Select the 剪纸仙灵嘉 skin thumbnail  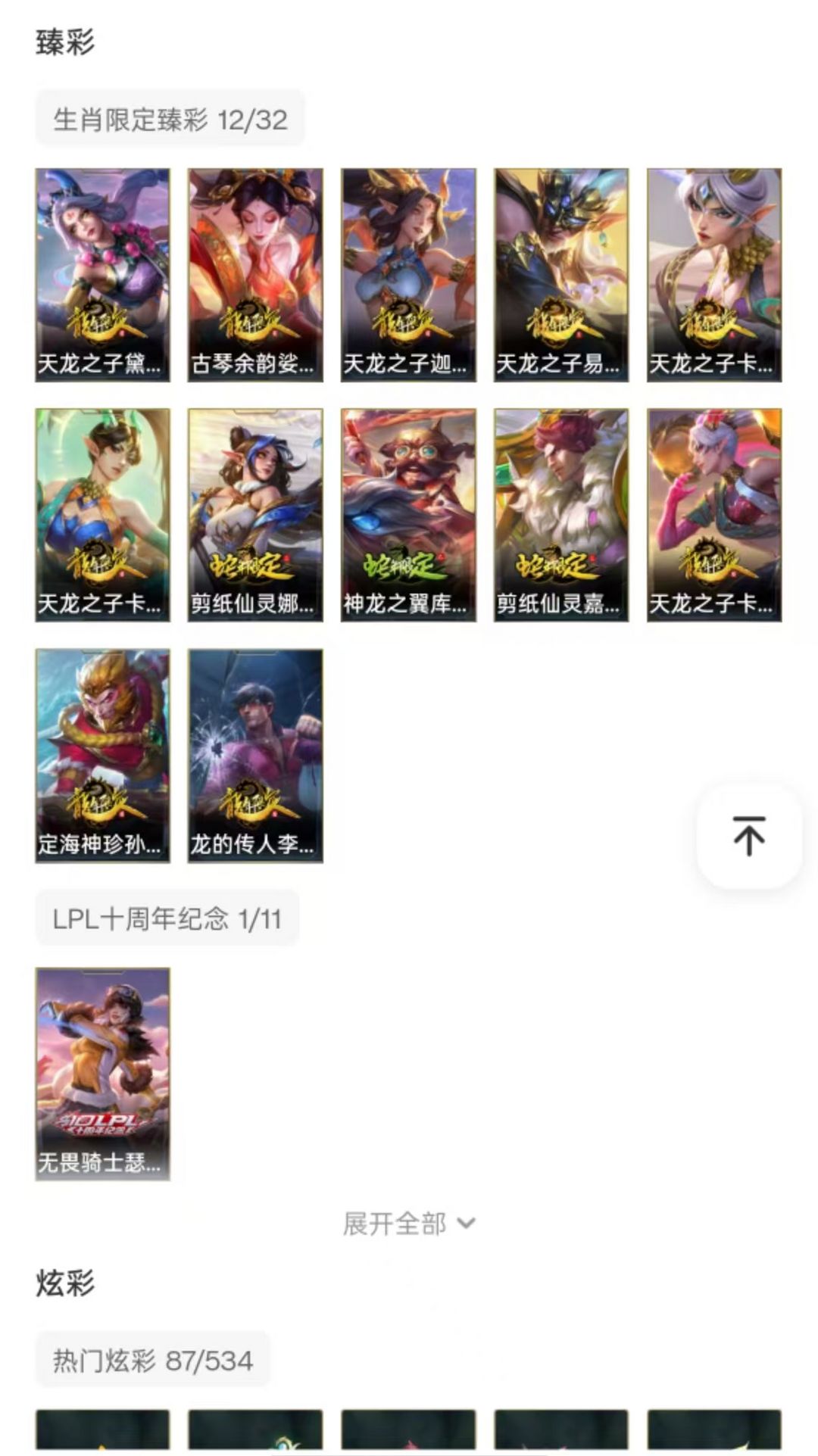tap(560, 511)
